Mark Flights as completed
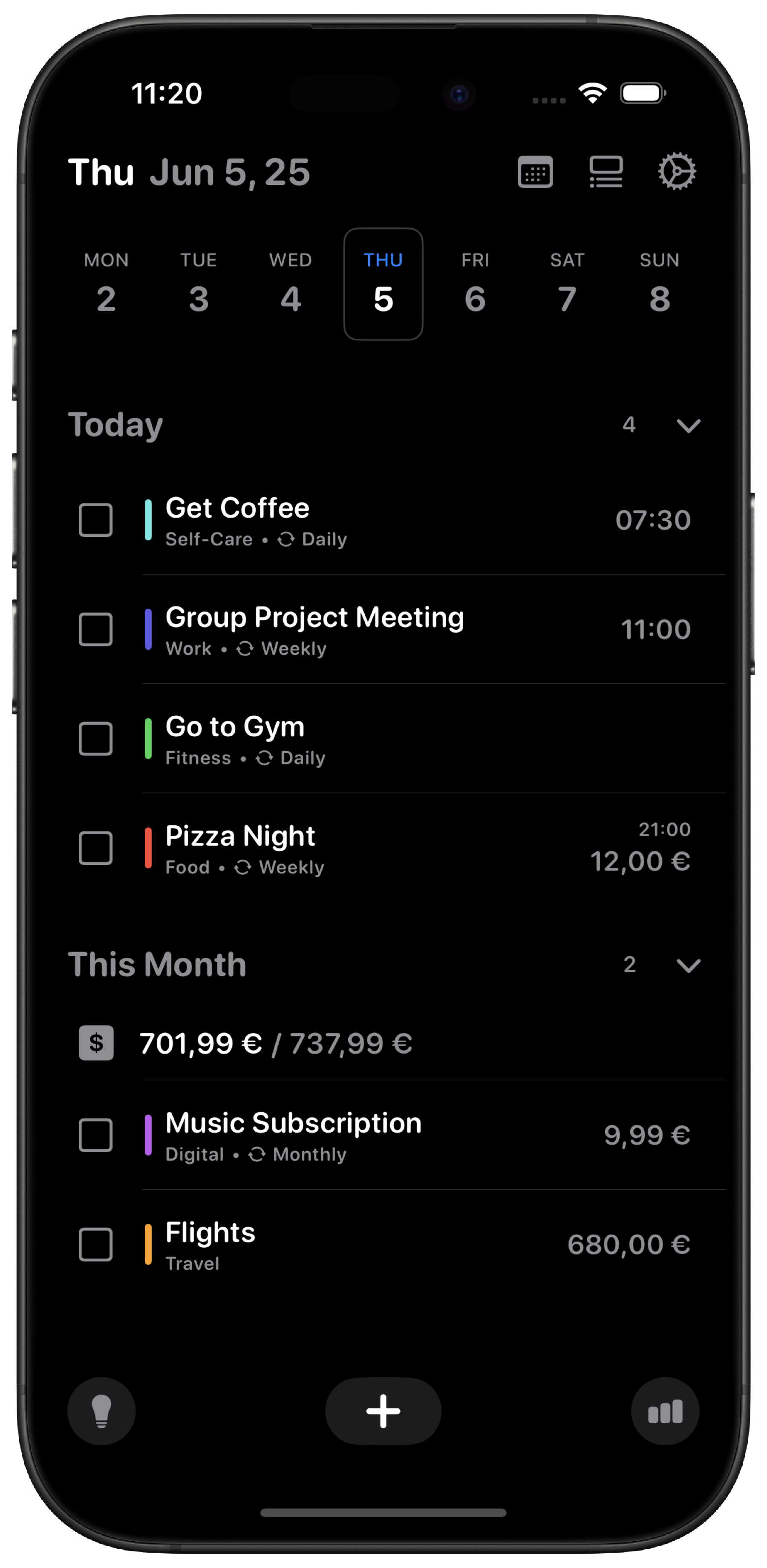 [x=95, y=1244]
